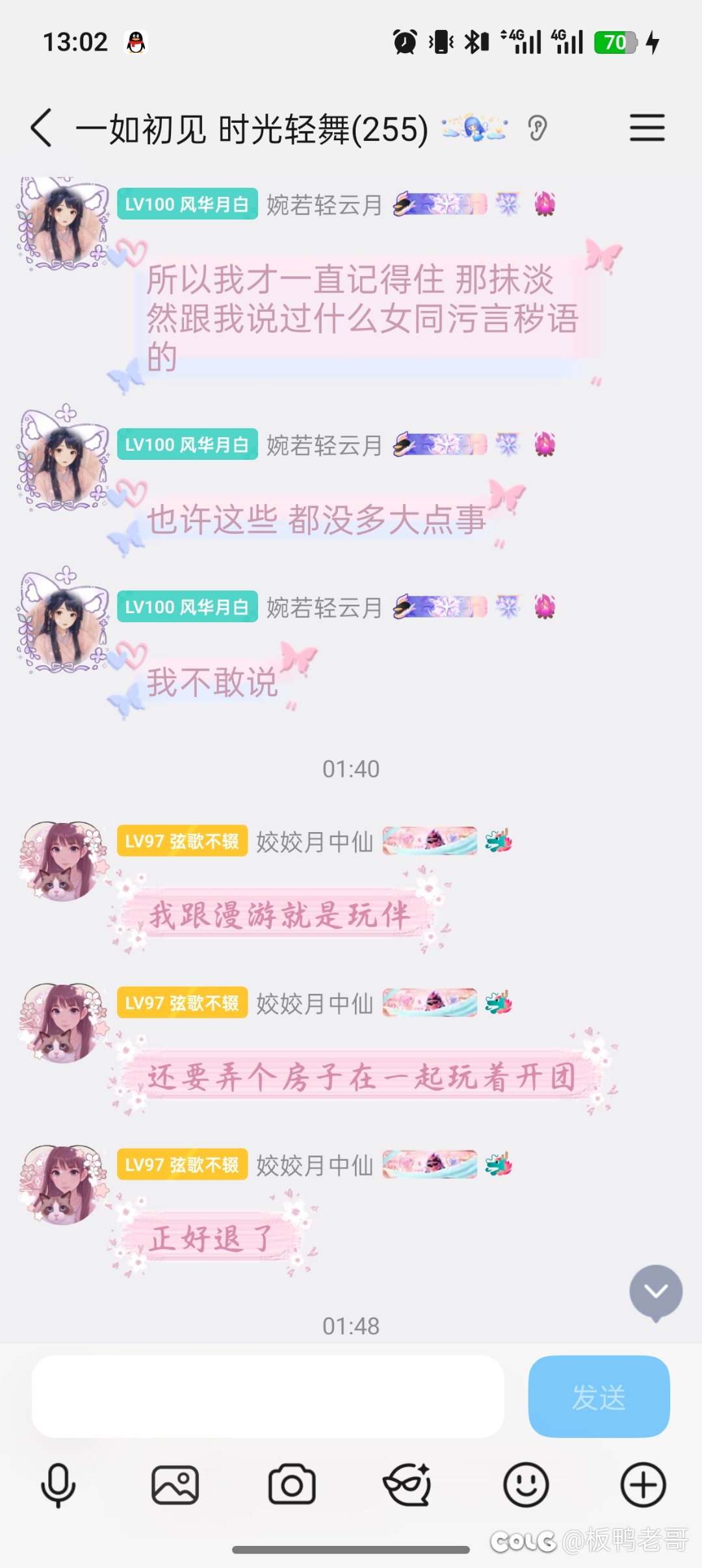Open the sticker emoji panel
This screenshot has height=1568, width=702.
(526, 1484)
